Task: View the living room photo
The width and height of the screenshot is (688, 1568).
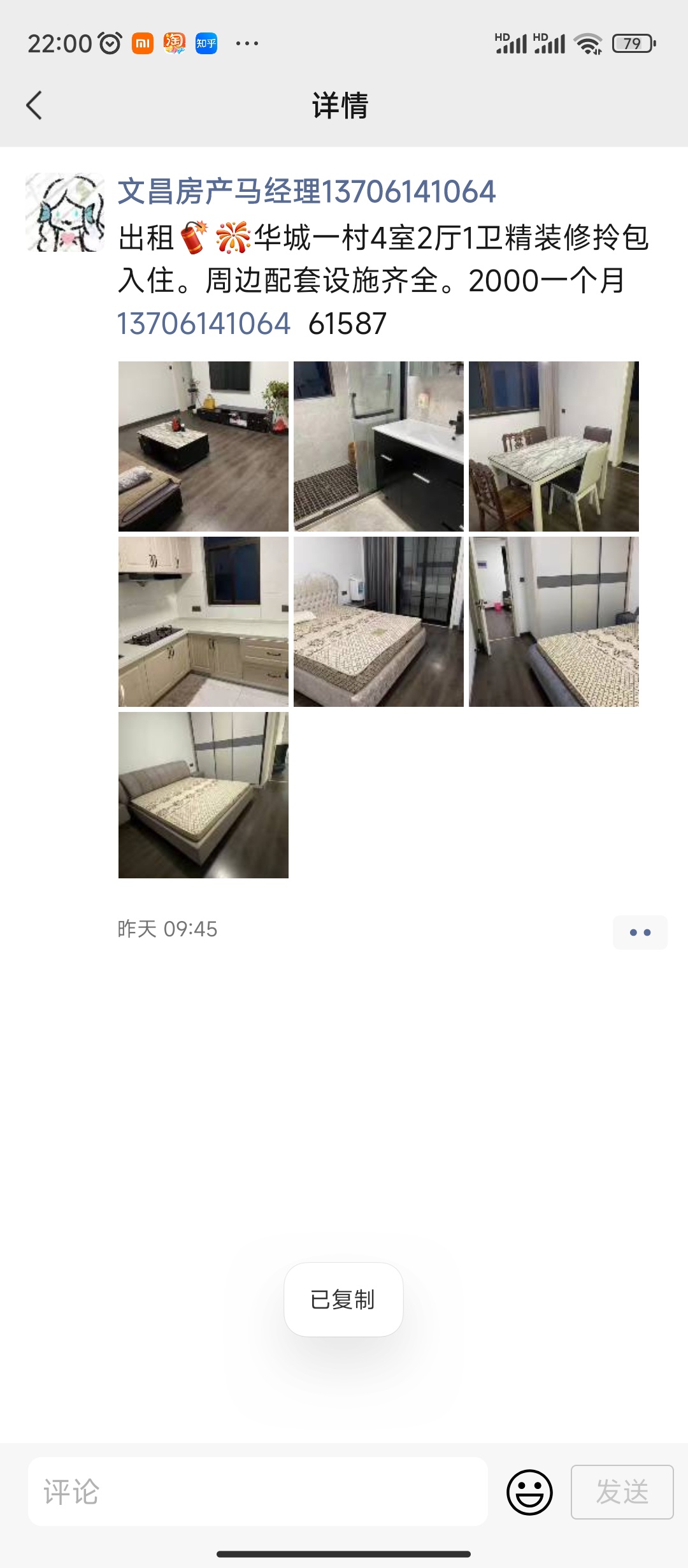Action: (x=203, y=446)
